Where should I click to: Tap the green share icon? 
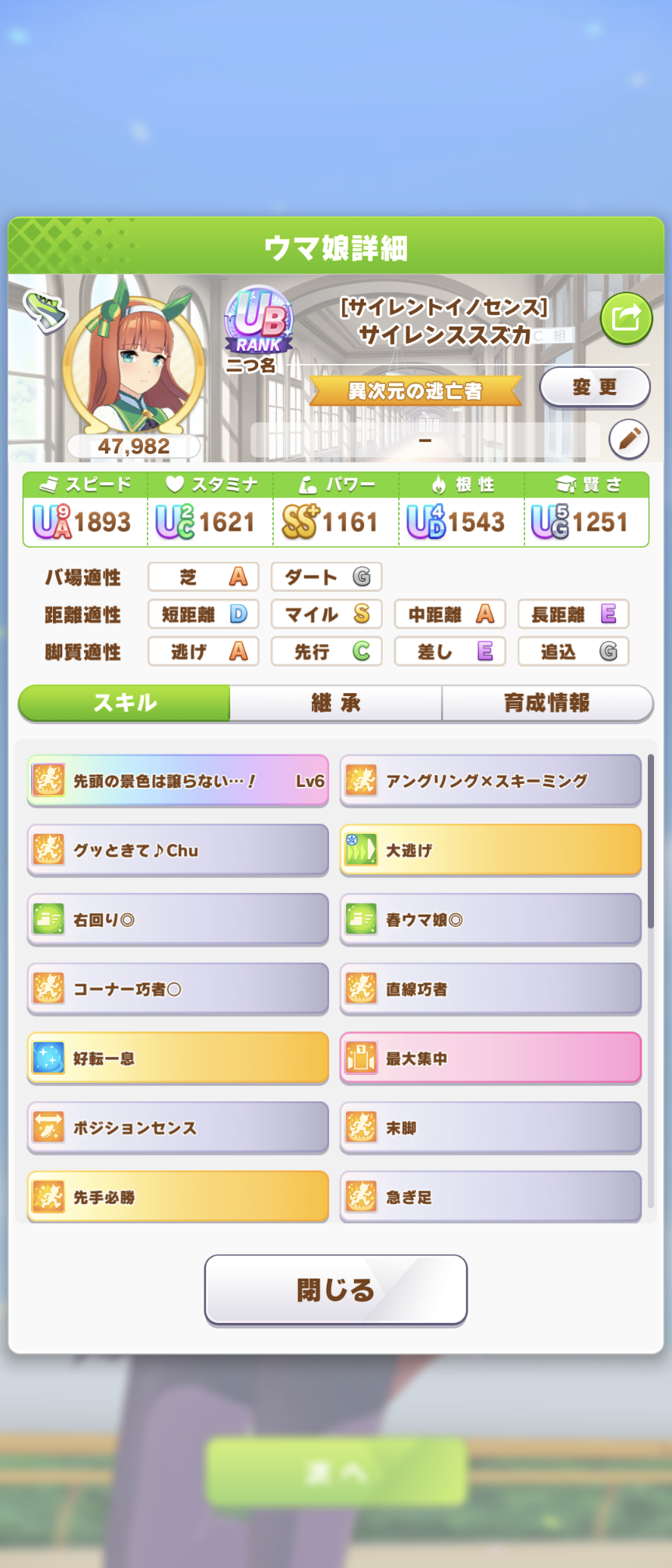[x=625, y=318]
